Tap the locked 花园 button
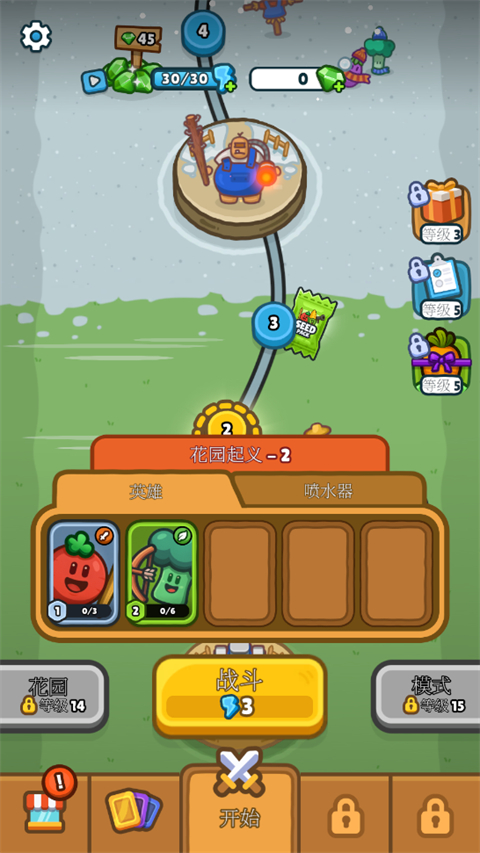Screen dimensions: 480x853 [x=53, y=696]
